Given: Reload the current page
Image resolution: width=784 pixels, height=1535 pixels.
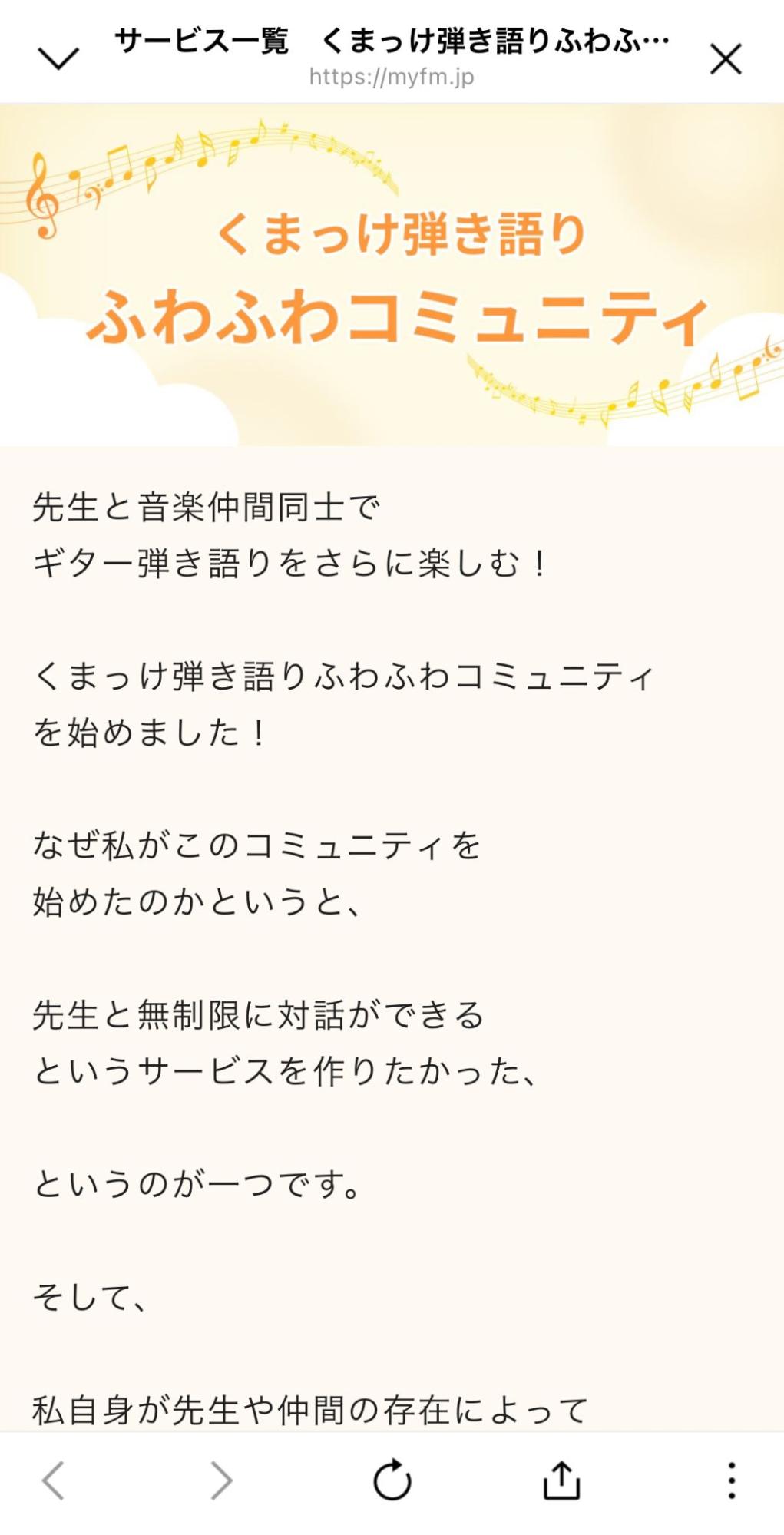Looking at the screenshot, I should 392,1480.
